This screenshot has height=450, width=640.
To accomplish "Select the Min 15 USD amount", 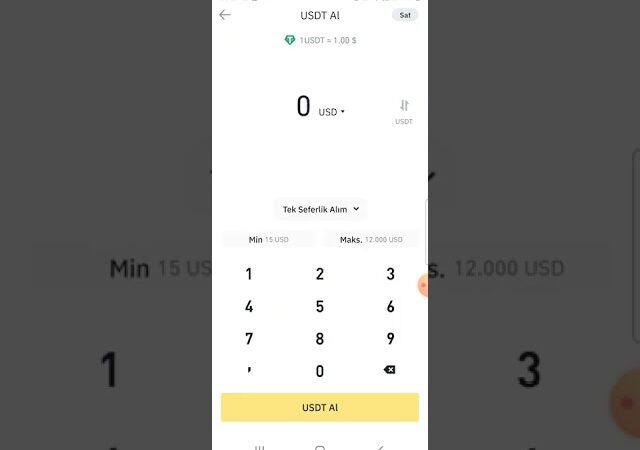I will 268,240.
